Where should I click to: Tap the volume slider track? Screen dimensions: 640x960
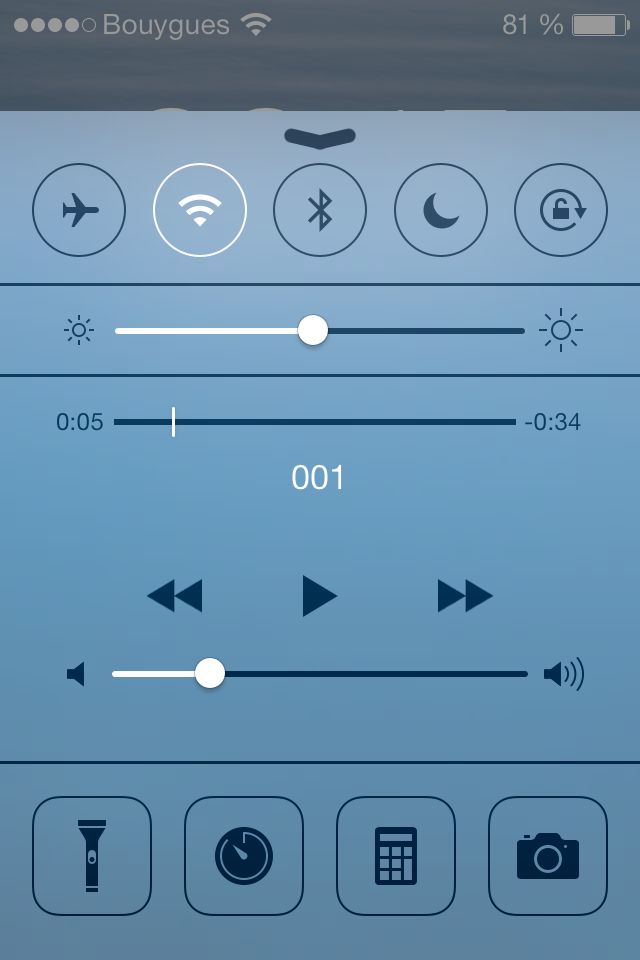coord(320,673)
